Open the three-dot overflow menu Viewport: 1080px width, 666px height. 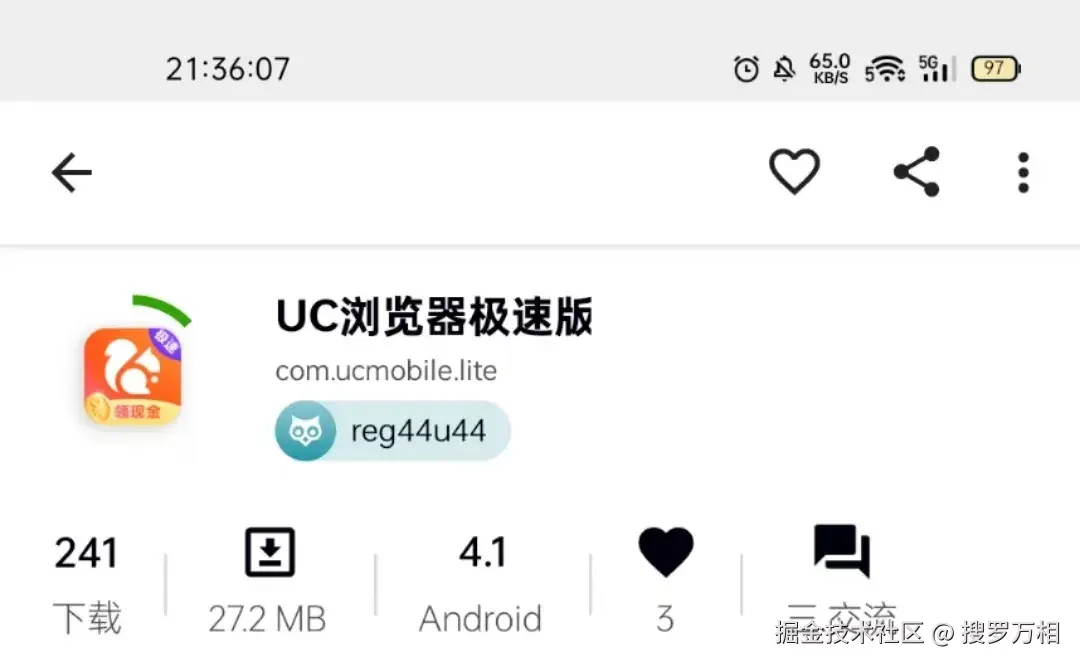1022,172
